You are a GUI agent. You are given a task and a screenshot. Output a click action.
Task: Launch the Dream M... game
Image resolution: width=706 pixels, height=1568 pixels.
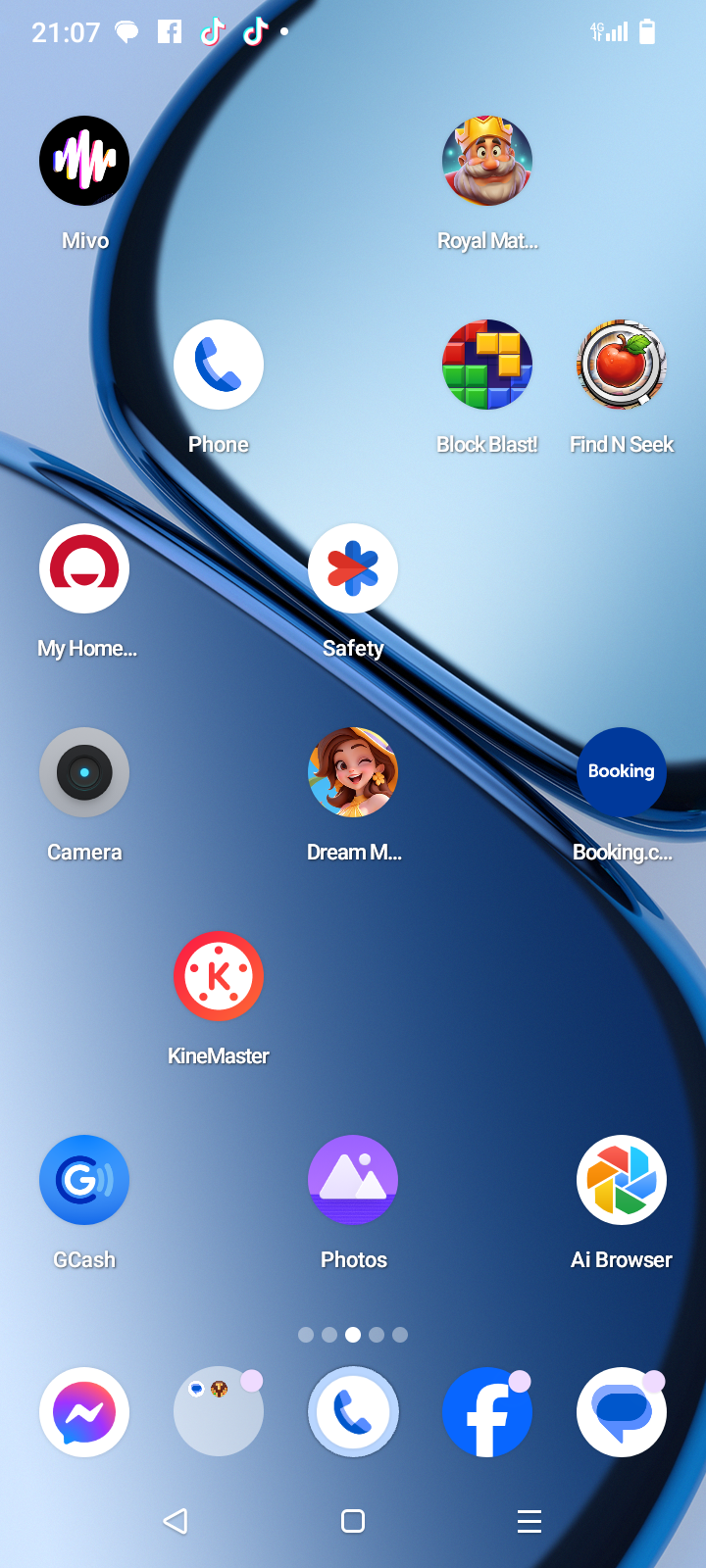pos(353,772)
